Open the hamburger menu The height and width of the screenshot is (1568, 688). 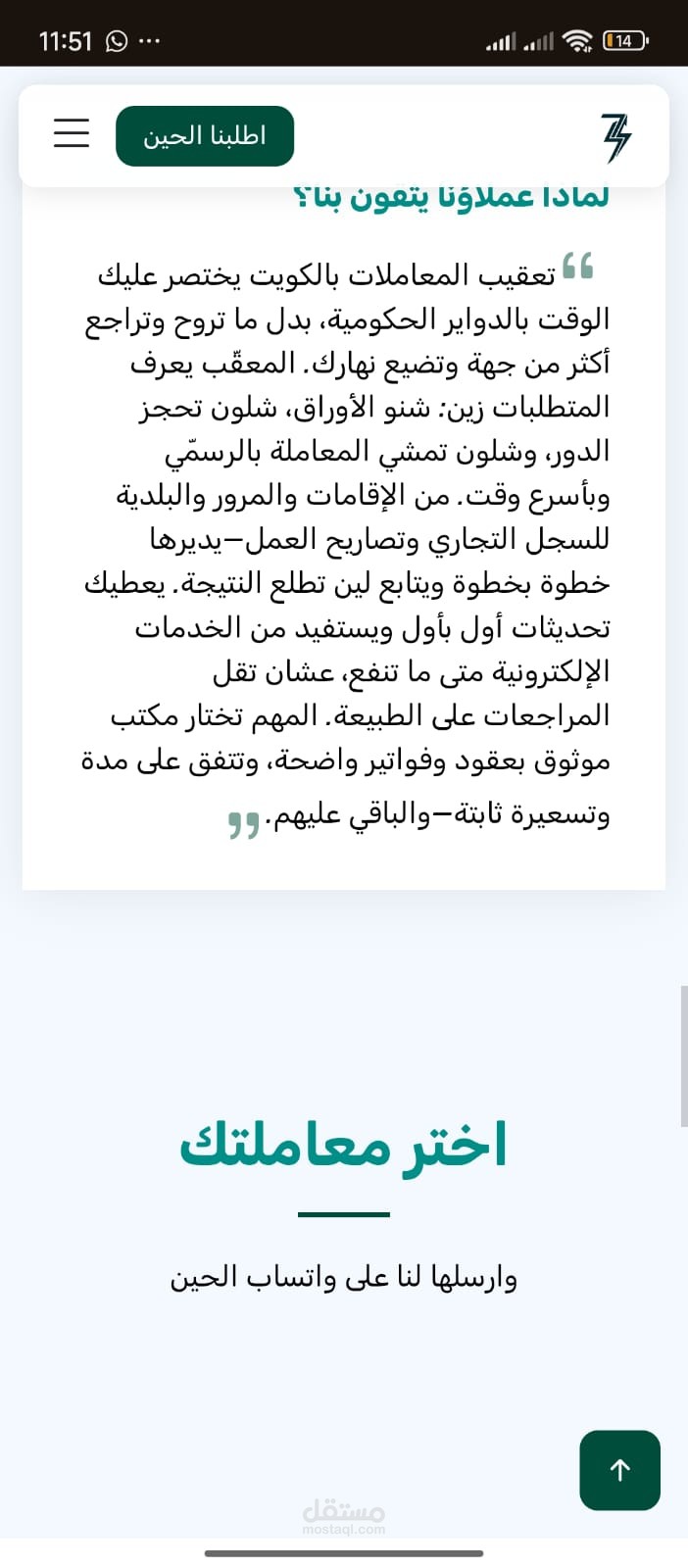tap(72, 133)
